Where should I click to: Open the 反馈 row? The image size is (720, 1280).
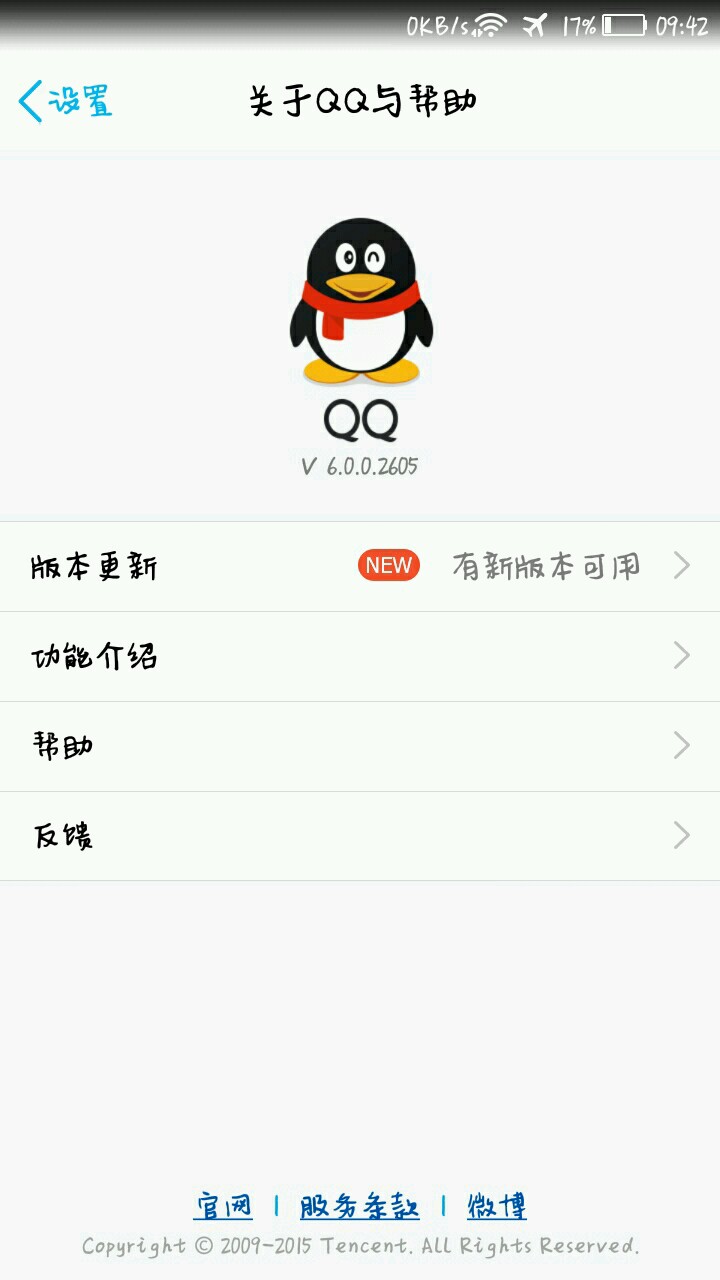pos(360,836)
